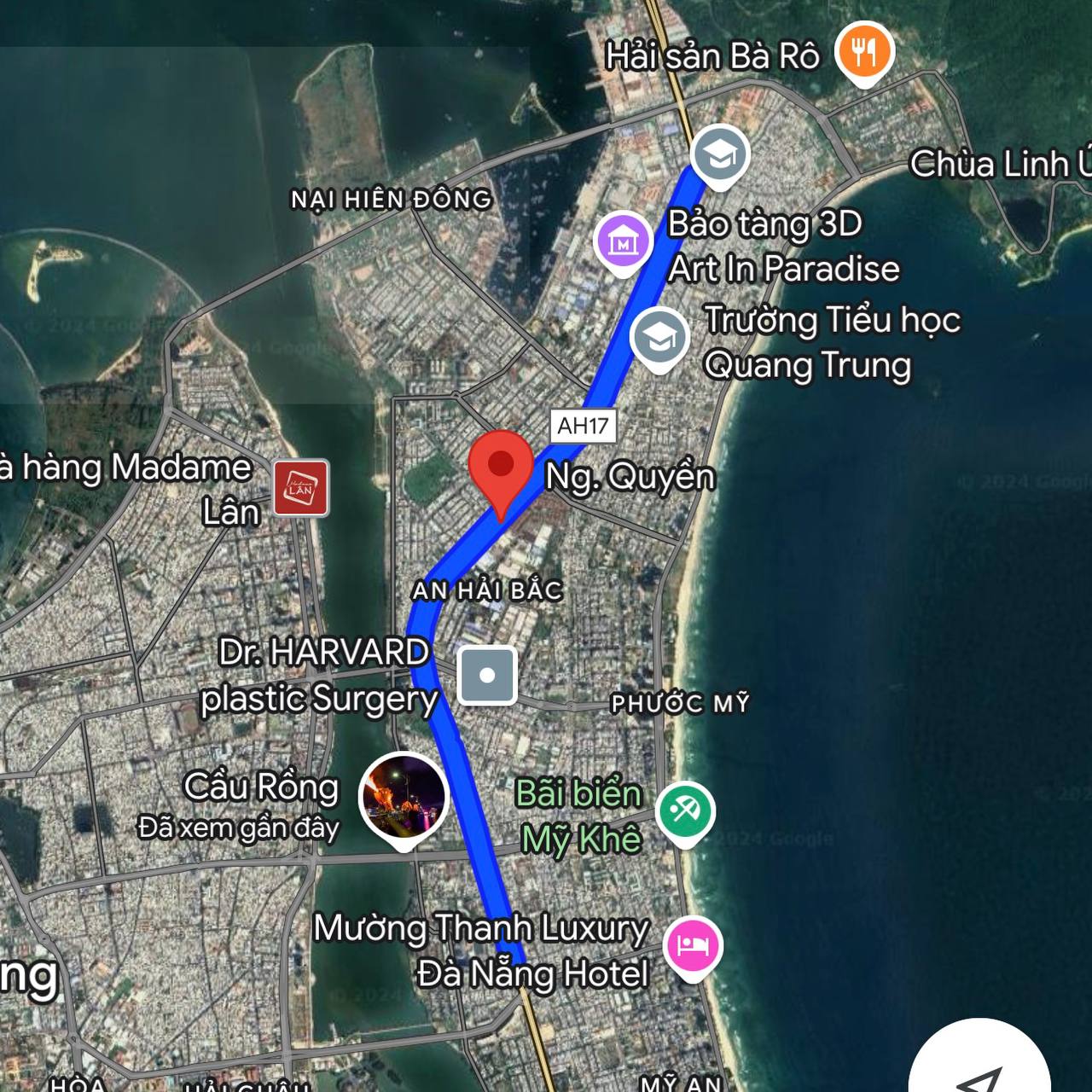This screenshot has width=1092, height=1092.
Task: View the Cầu Rồng photo pin
Action: click(404, 797)
